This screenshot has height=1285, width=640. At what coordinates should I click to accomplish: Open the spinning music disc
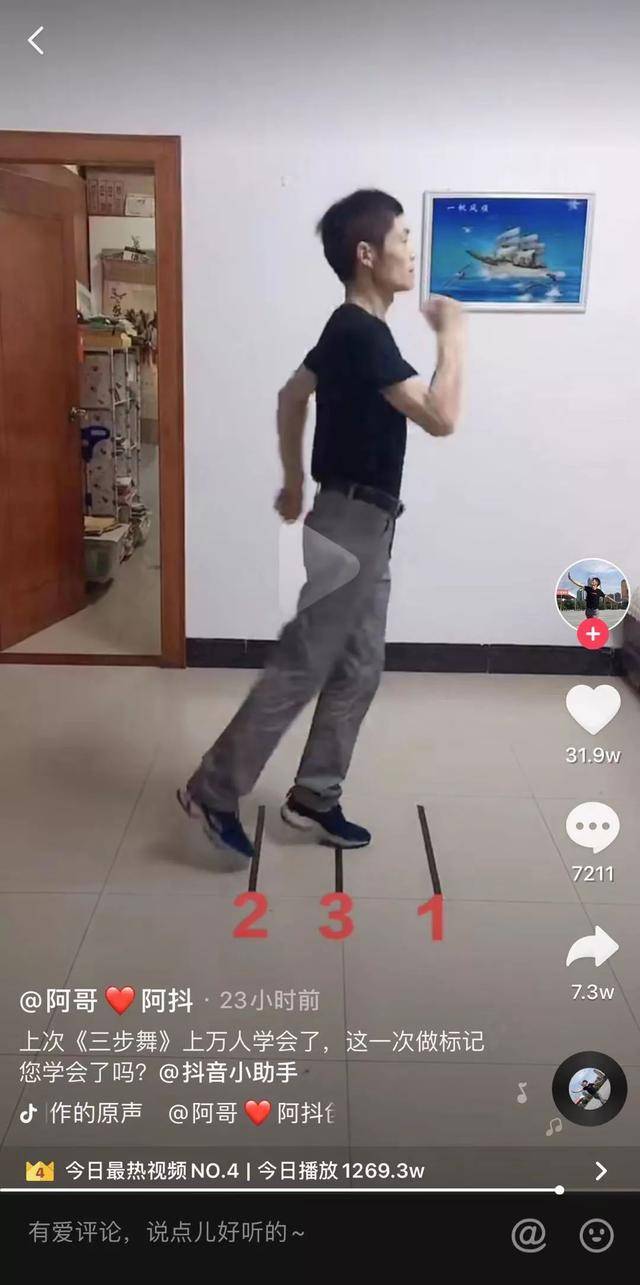coord(589,1089)
